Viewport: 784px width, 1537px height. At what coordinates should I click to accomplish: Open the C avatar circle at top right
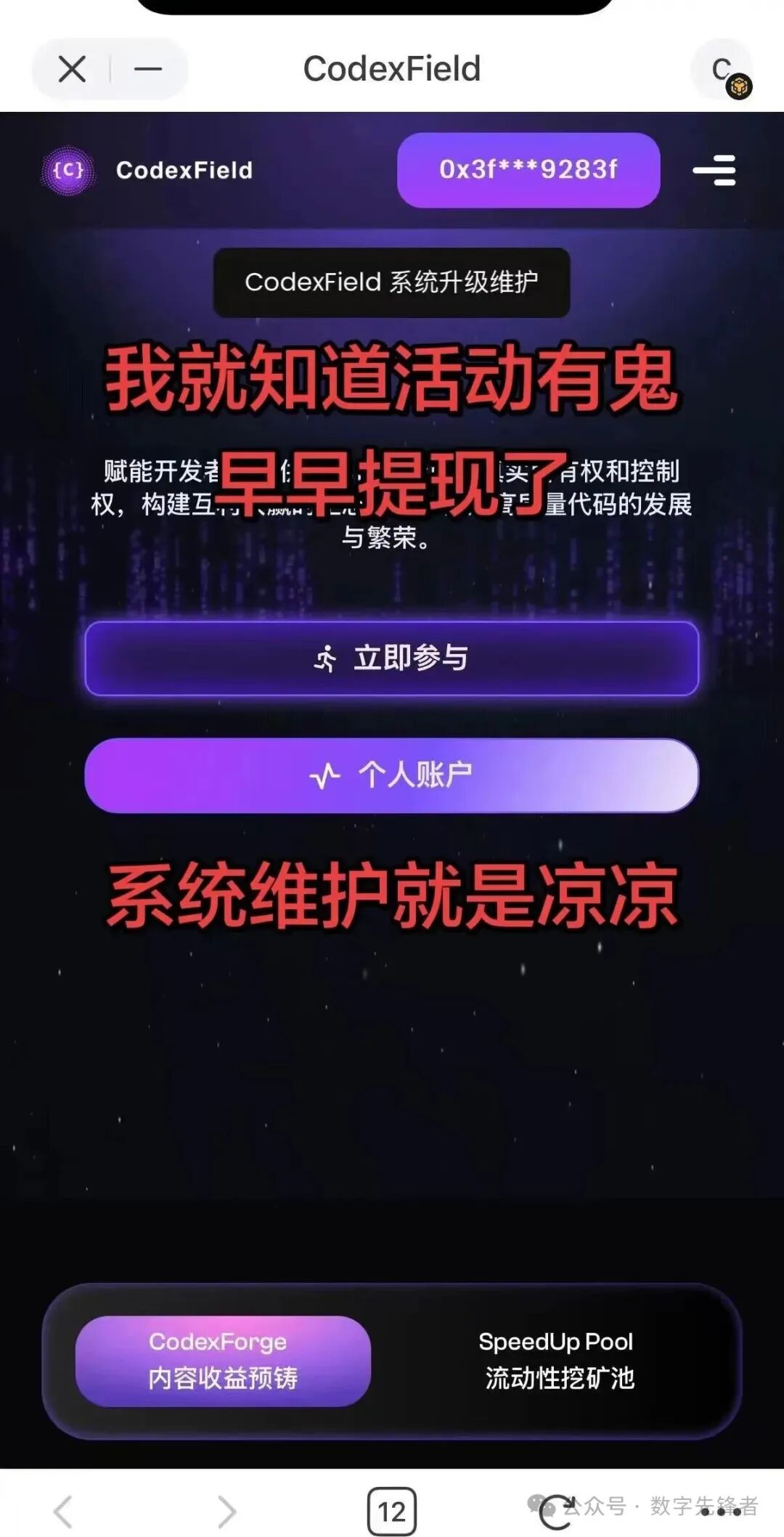pyautogui.click(x=719, y=69)
